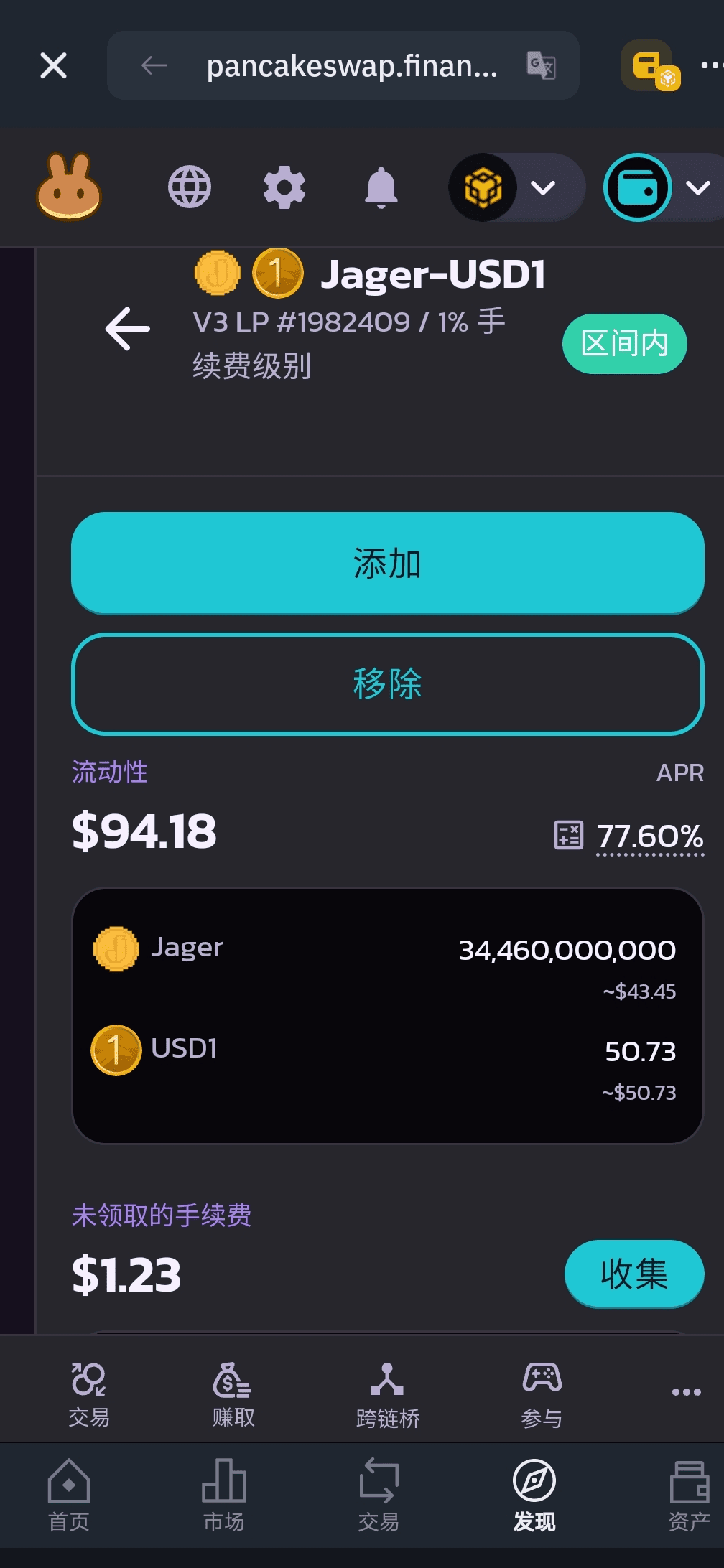Translate the page with the translate icon
This screenshot has width=724, height=1568.
coord(541,65)
